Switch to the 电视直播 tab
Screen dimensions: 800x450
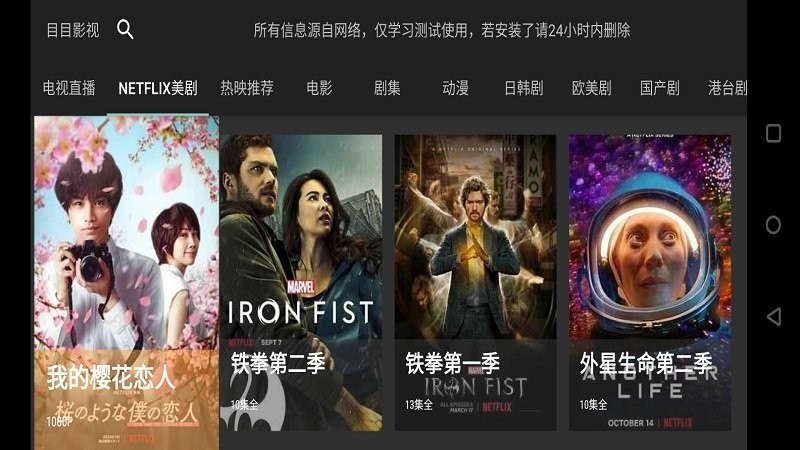[x=69, y=88]
